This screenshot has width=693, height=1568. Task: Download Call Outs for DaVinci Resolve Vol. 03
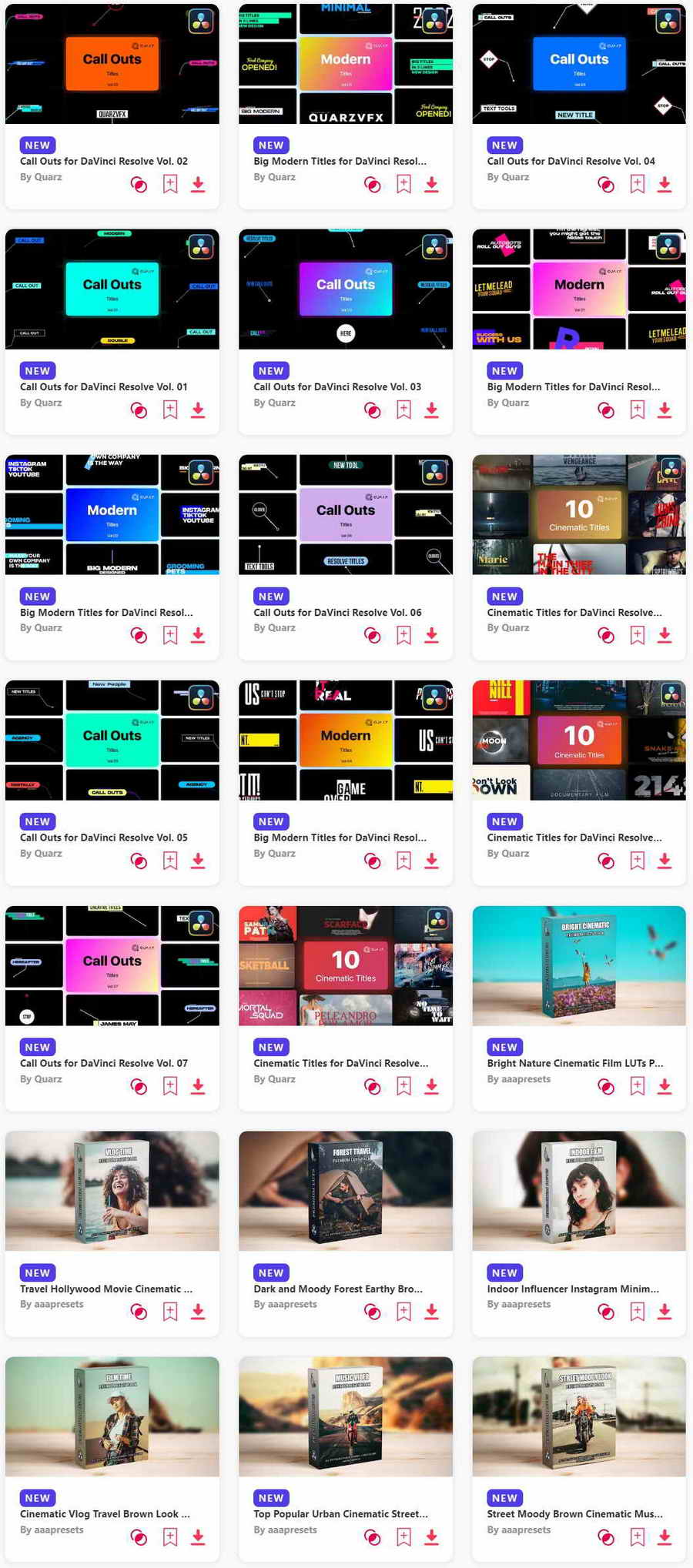[x=431, y=410]
